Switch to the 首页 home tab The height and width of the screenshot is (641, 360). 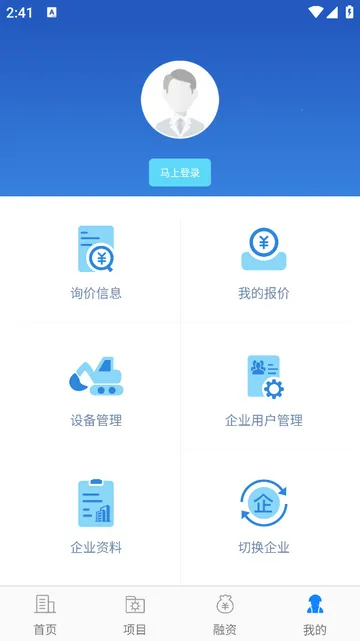point(45,614)
